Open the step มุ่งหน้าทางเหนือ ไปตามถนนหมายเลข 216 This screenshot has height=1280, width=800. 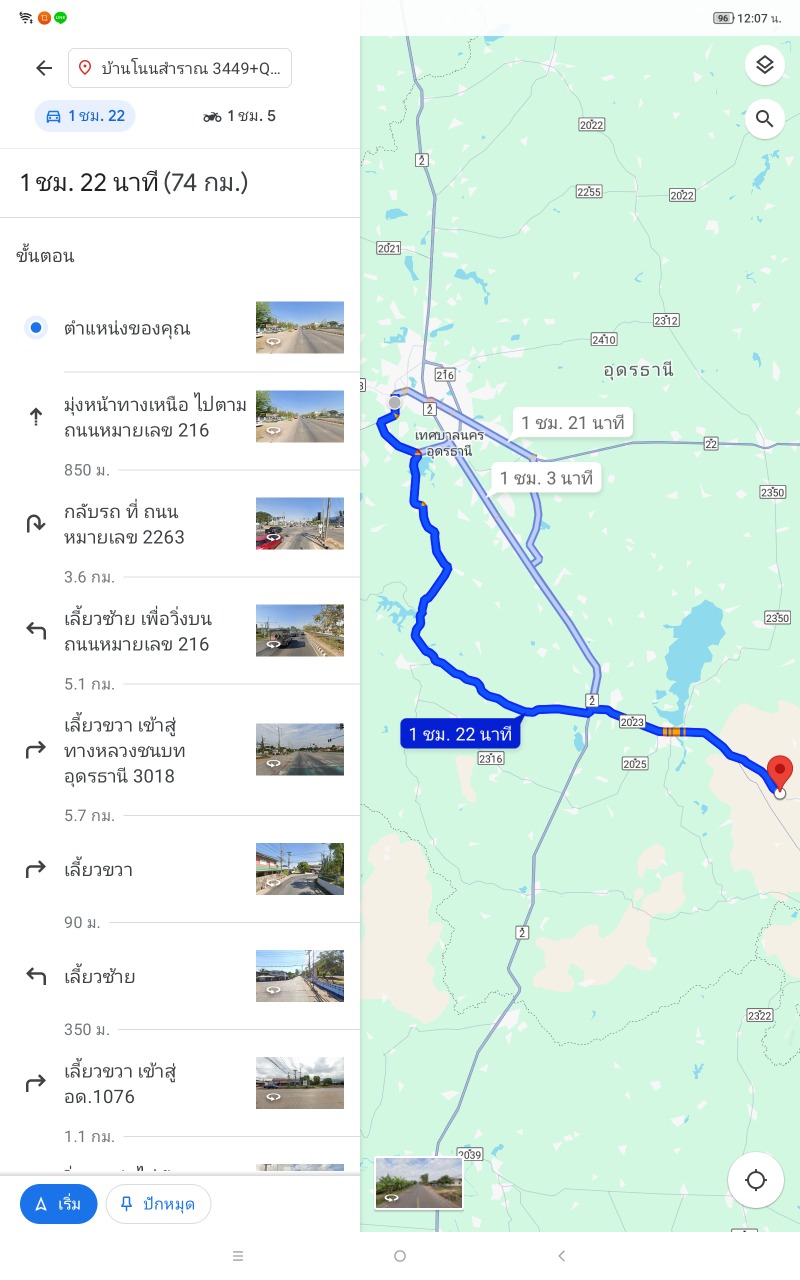(x=180, y=417)
